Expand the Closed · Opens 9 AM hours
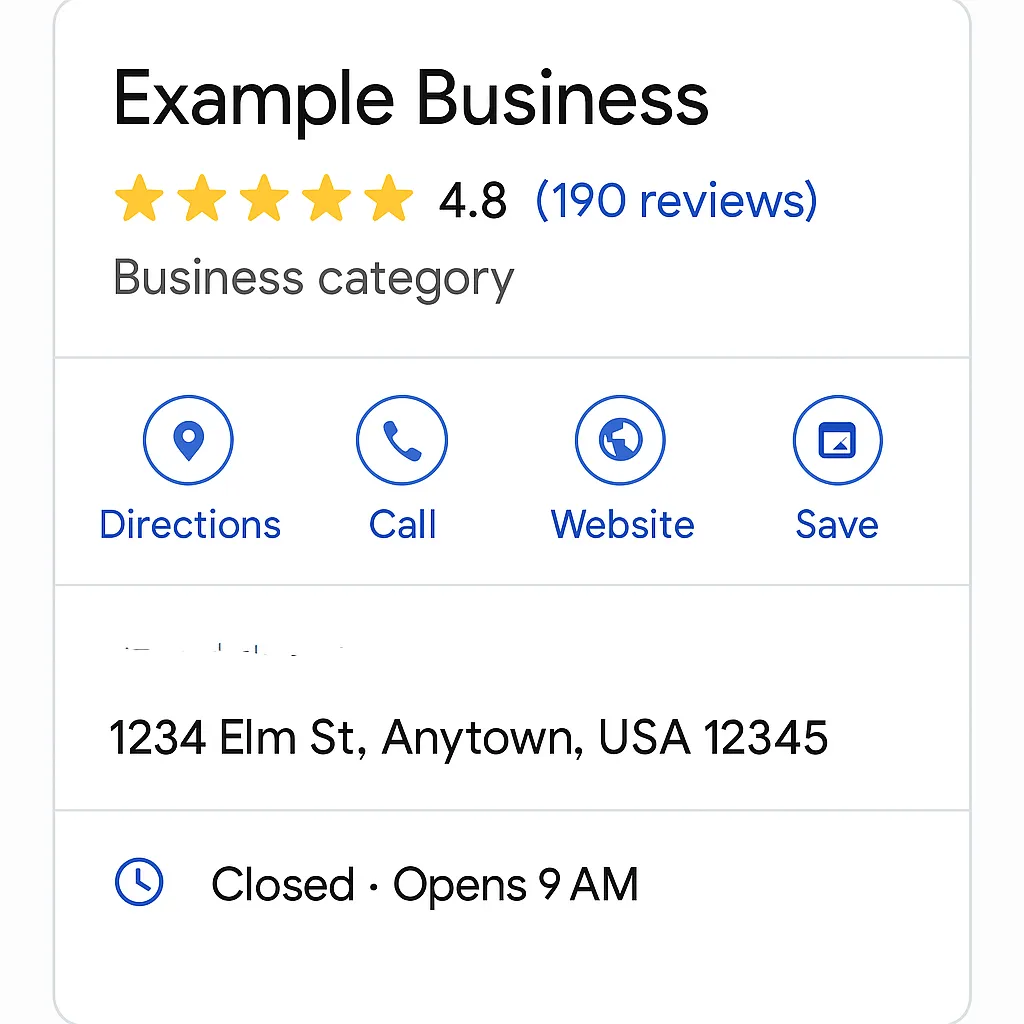1024x1024 pixels. (424, 885)
